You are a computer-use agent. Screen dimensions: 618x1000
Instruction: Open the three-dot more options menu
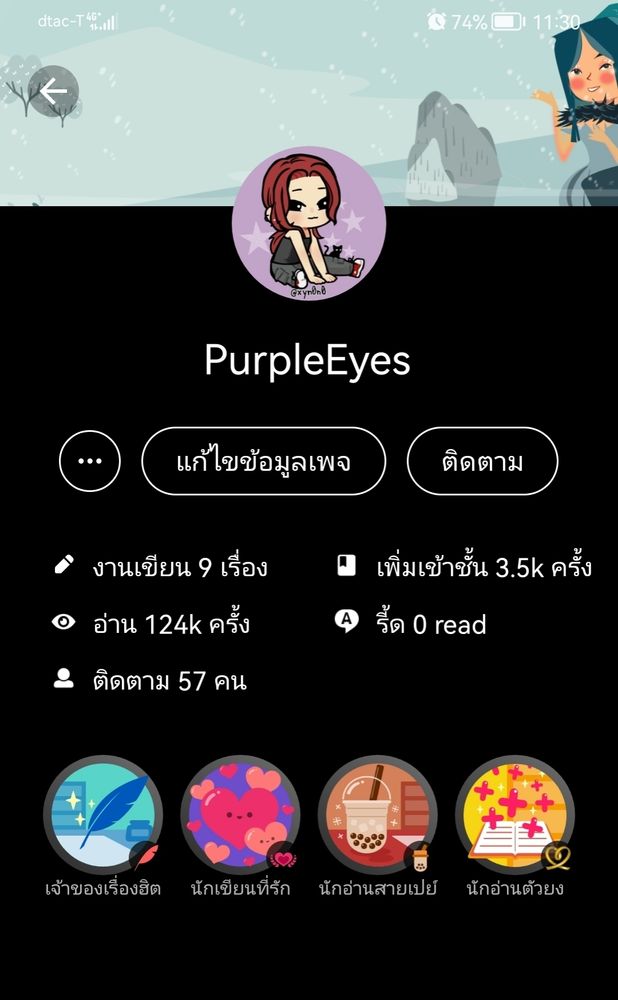(x=90, y=461)
